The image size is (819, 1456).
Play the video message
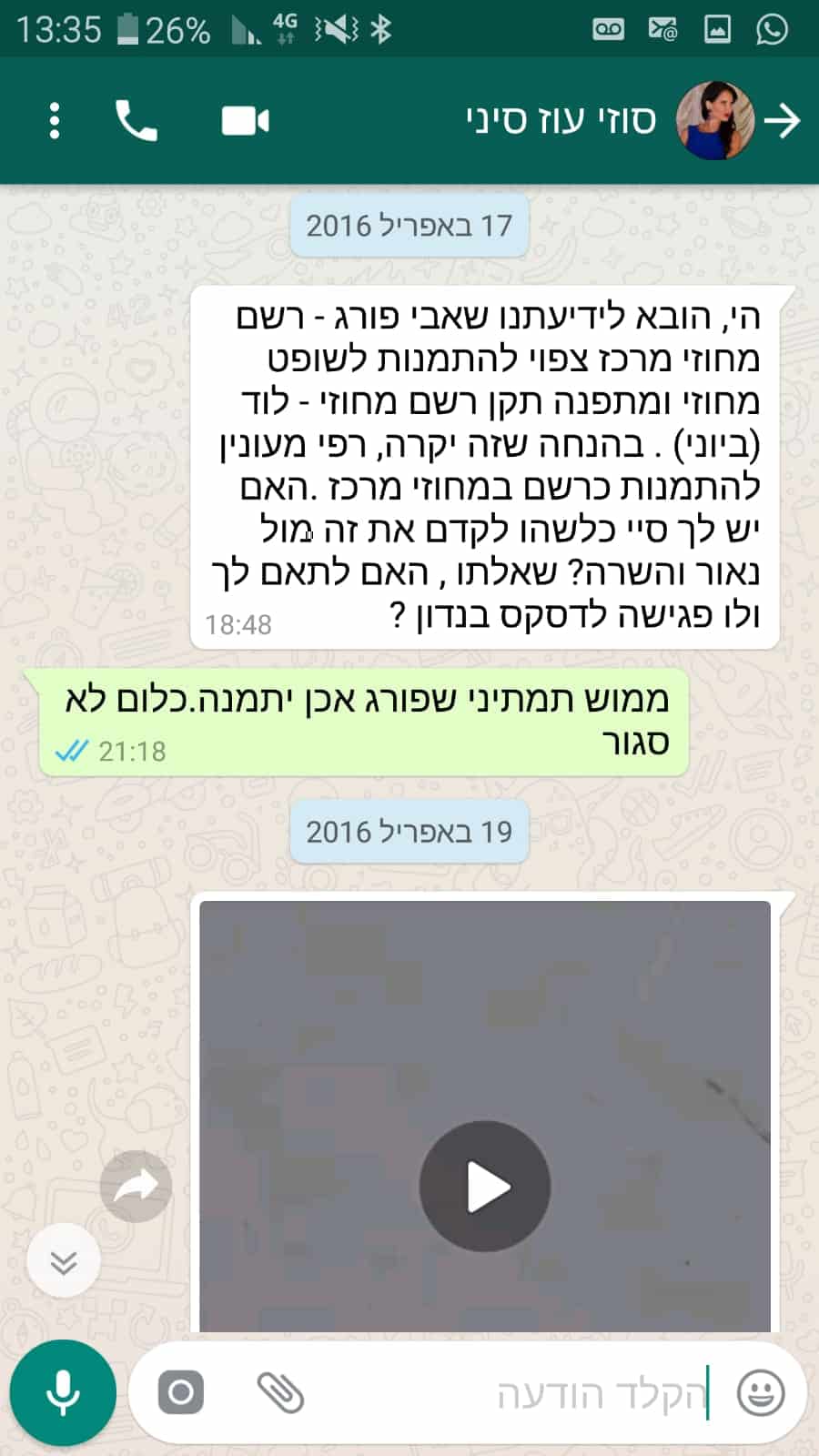point(485,1187)
